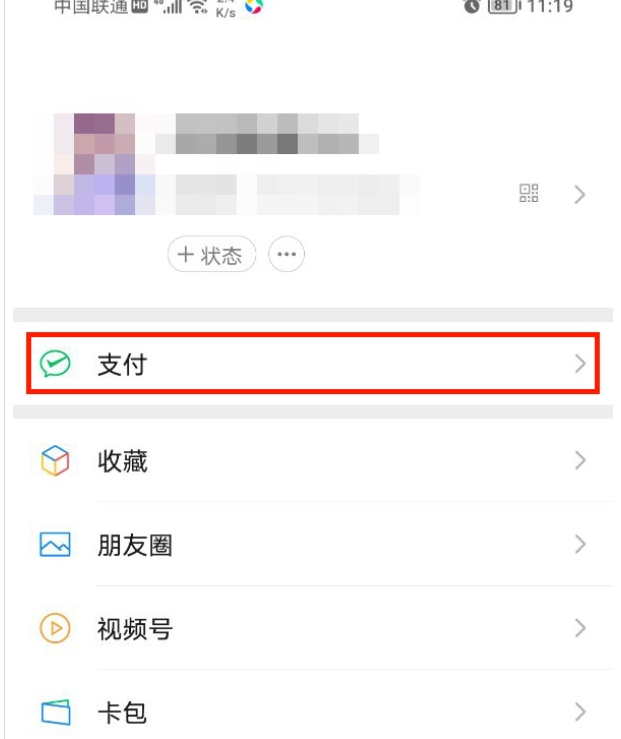621x739 pixels.
Task: Open 收藏 (Favorites)
Action: pyautogui.click(x=312, y=461)
